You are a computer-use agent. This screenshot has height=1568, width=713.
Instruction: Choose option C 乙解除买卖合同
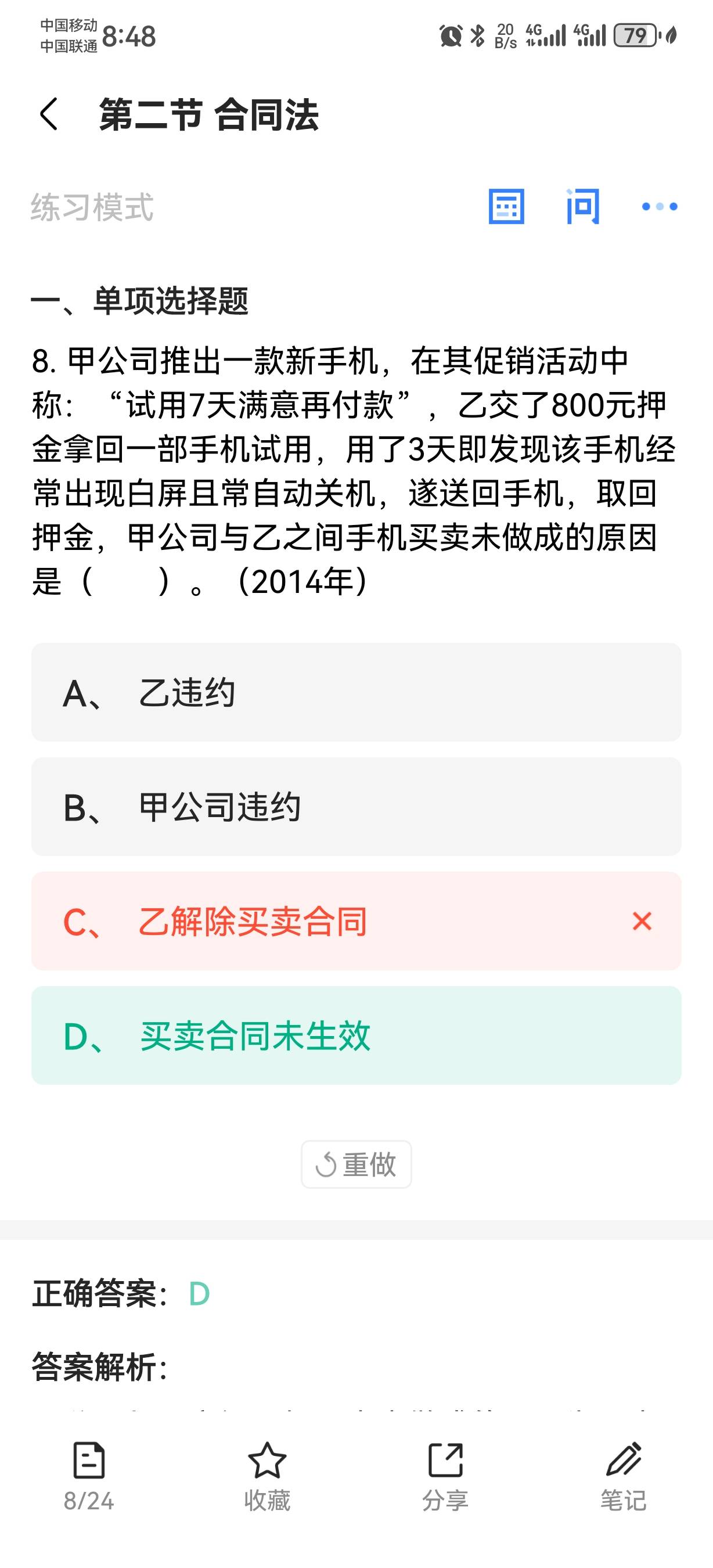[356, 921]
